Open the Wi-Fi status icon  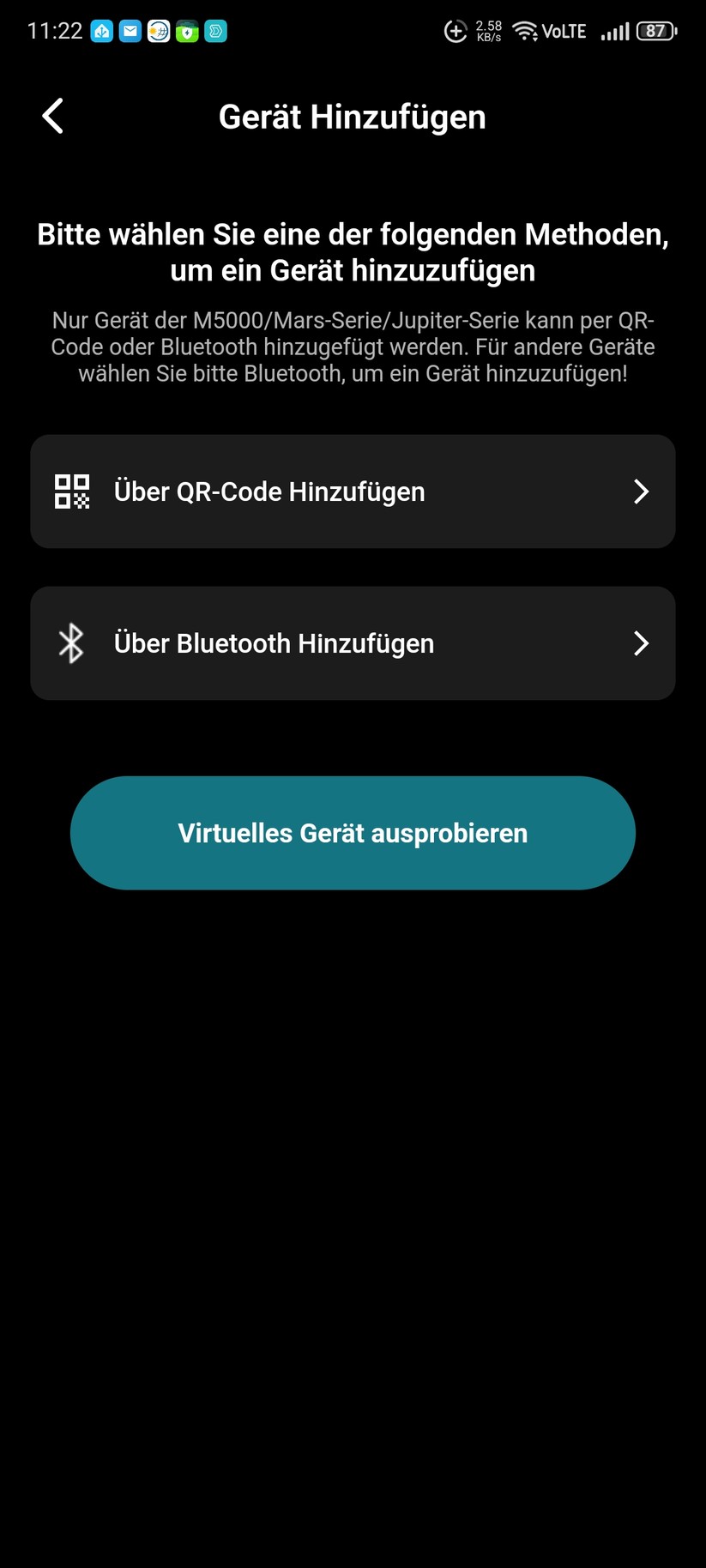(x=523, y=30)
